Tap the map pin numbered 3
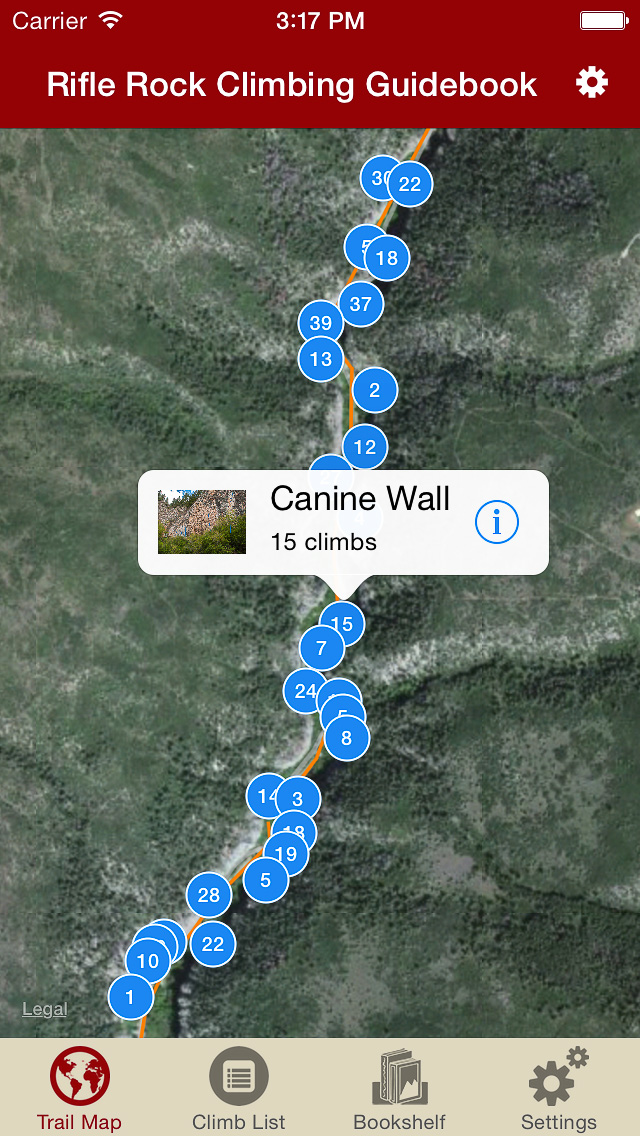The height and width of the screenshot is (1136, 640). 297,798
